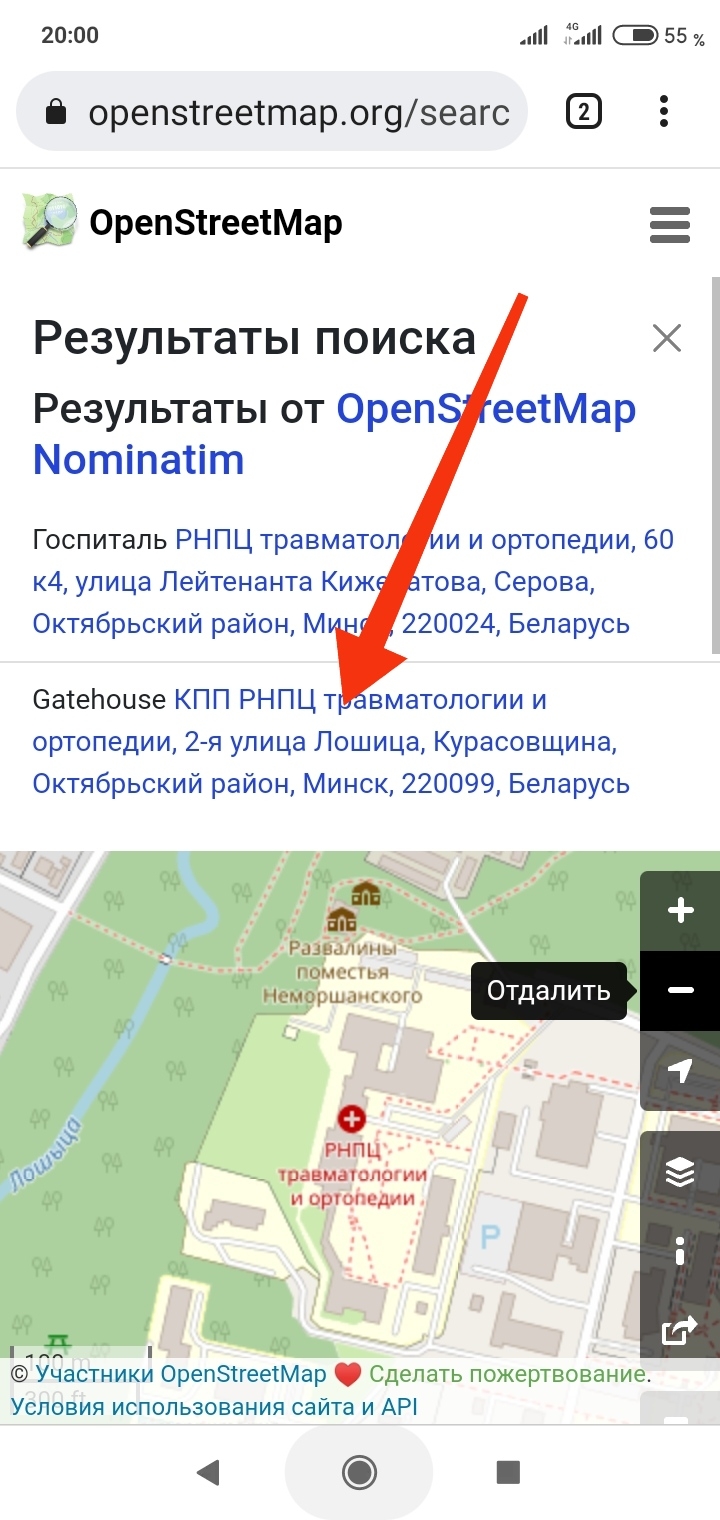Open the map key info button
This screenshot has width=720, height=1520.
click(x=680, y=1250)
